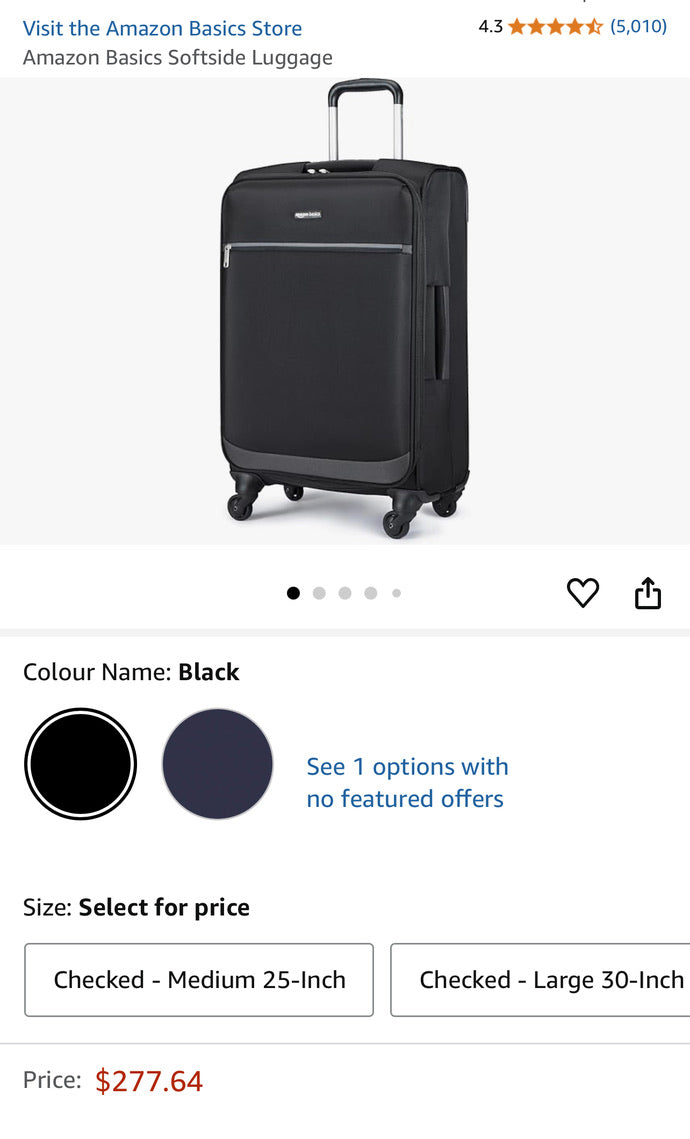Add luggage to wish list with heart

point(583,593)
